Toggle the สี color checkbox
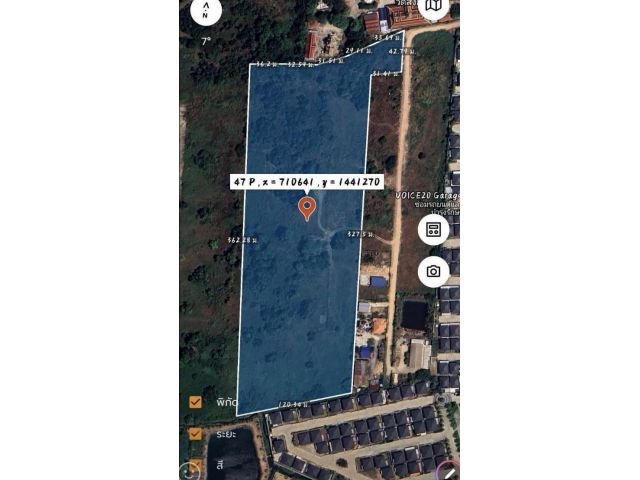This screenshot has height=480, width=640. pyautogui.click(x=195, y=465)
